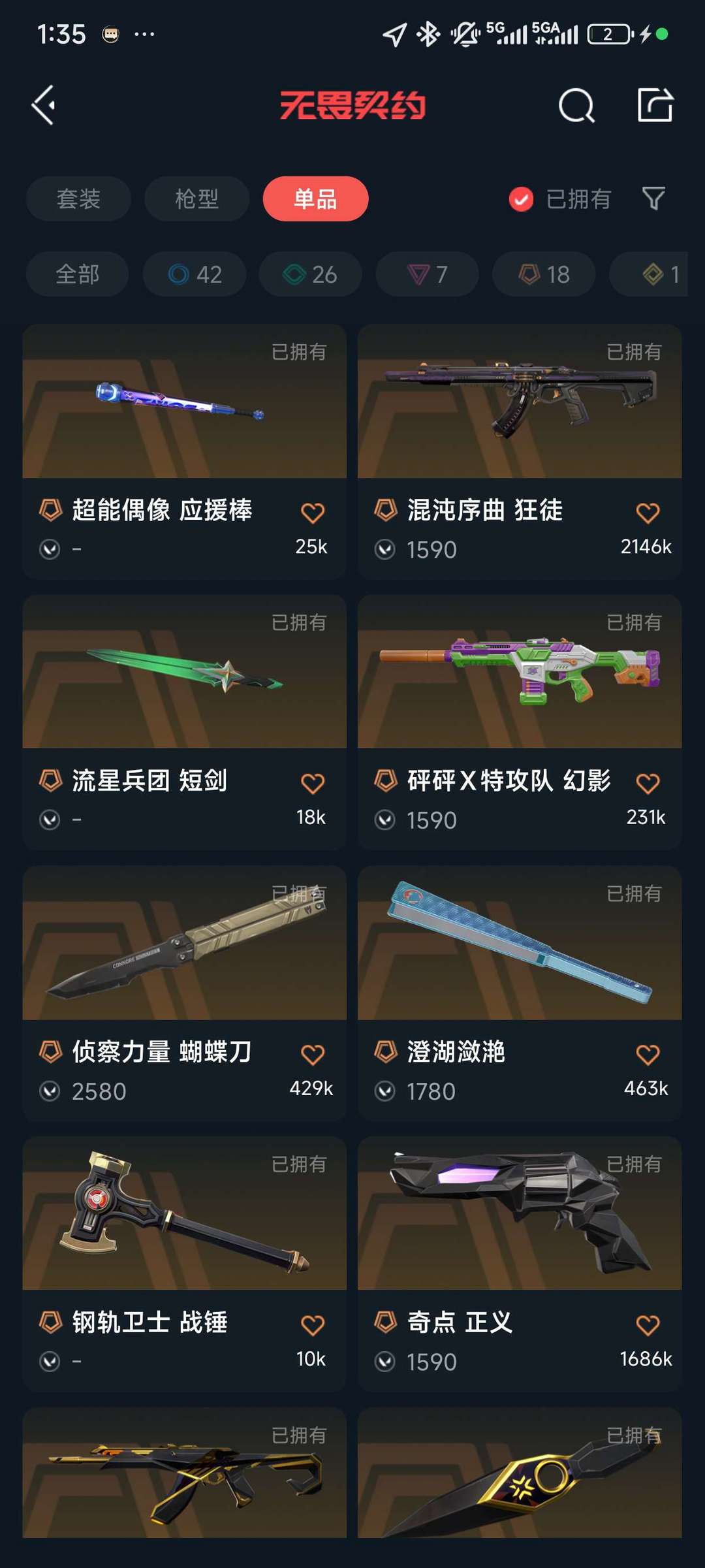Viewport: 705px width, 1568px height.
Task: Switch to the 套装 tab
Action: 78,200
